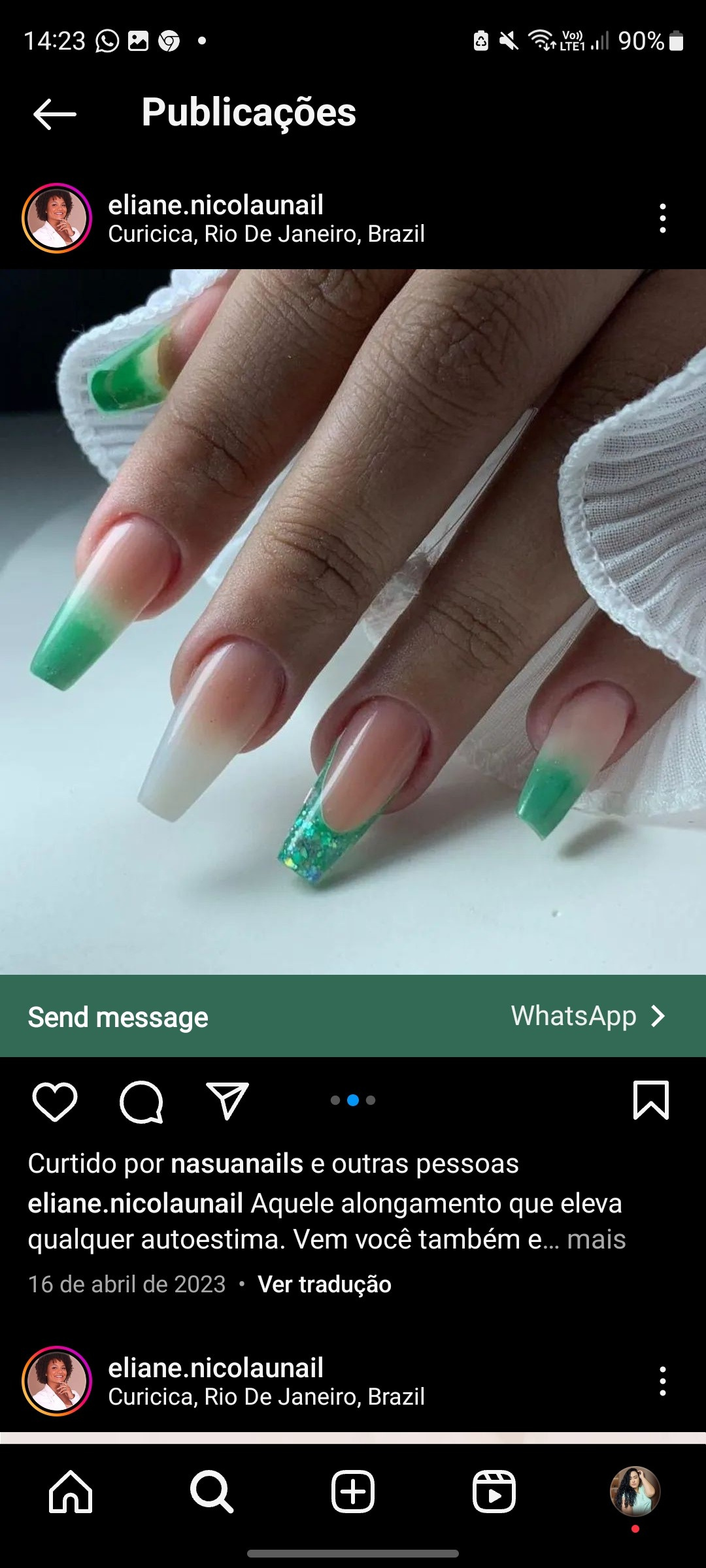Open my profile tab
The width and height of the screenshot is (706, 1568).
[x=635, y=1492]
